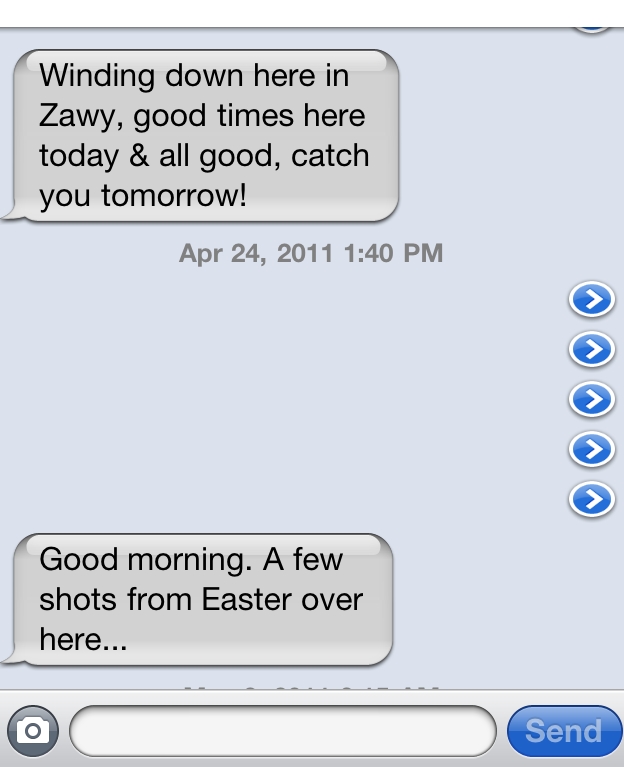Send the message
The width and height of the screenshot is (624, 767).
click(564, 731)
